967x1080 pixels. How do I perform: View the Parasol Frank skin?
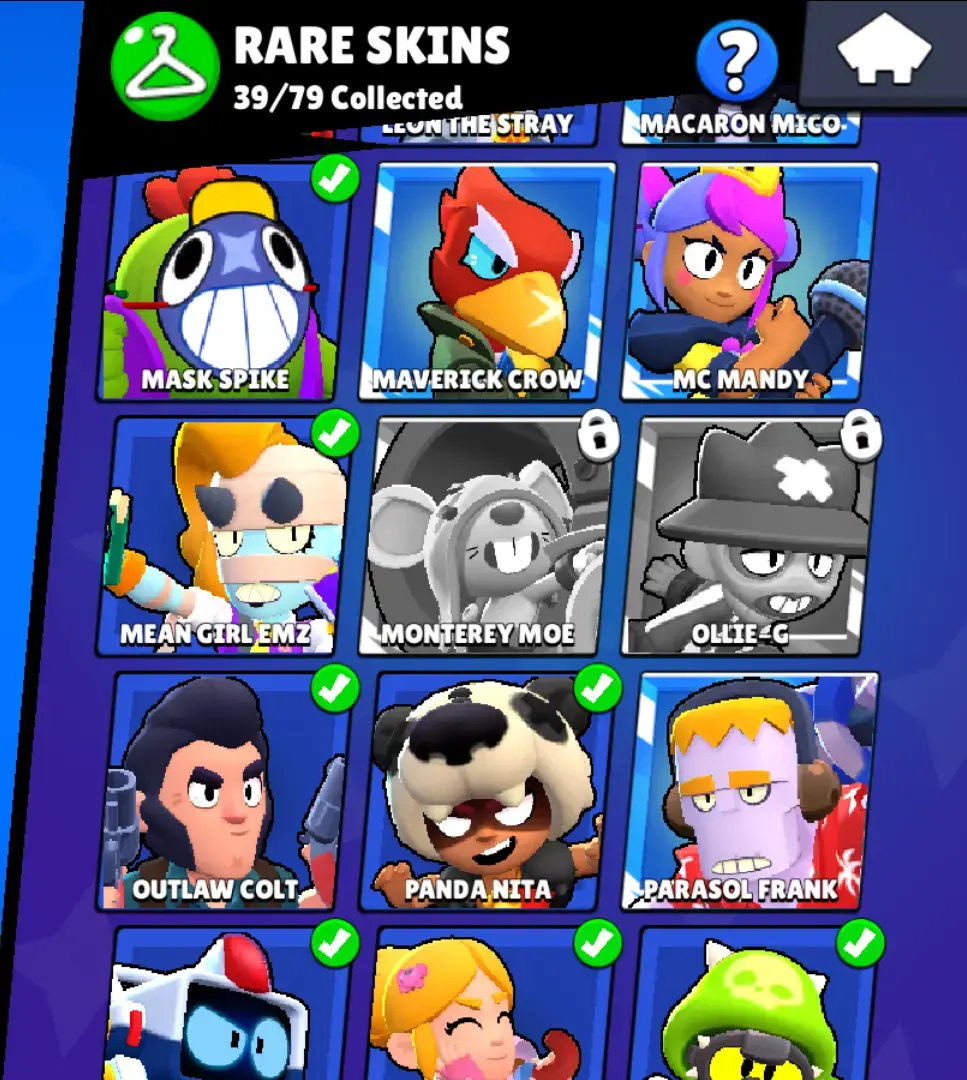pyautogui.click(x=750, y=792)
